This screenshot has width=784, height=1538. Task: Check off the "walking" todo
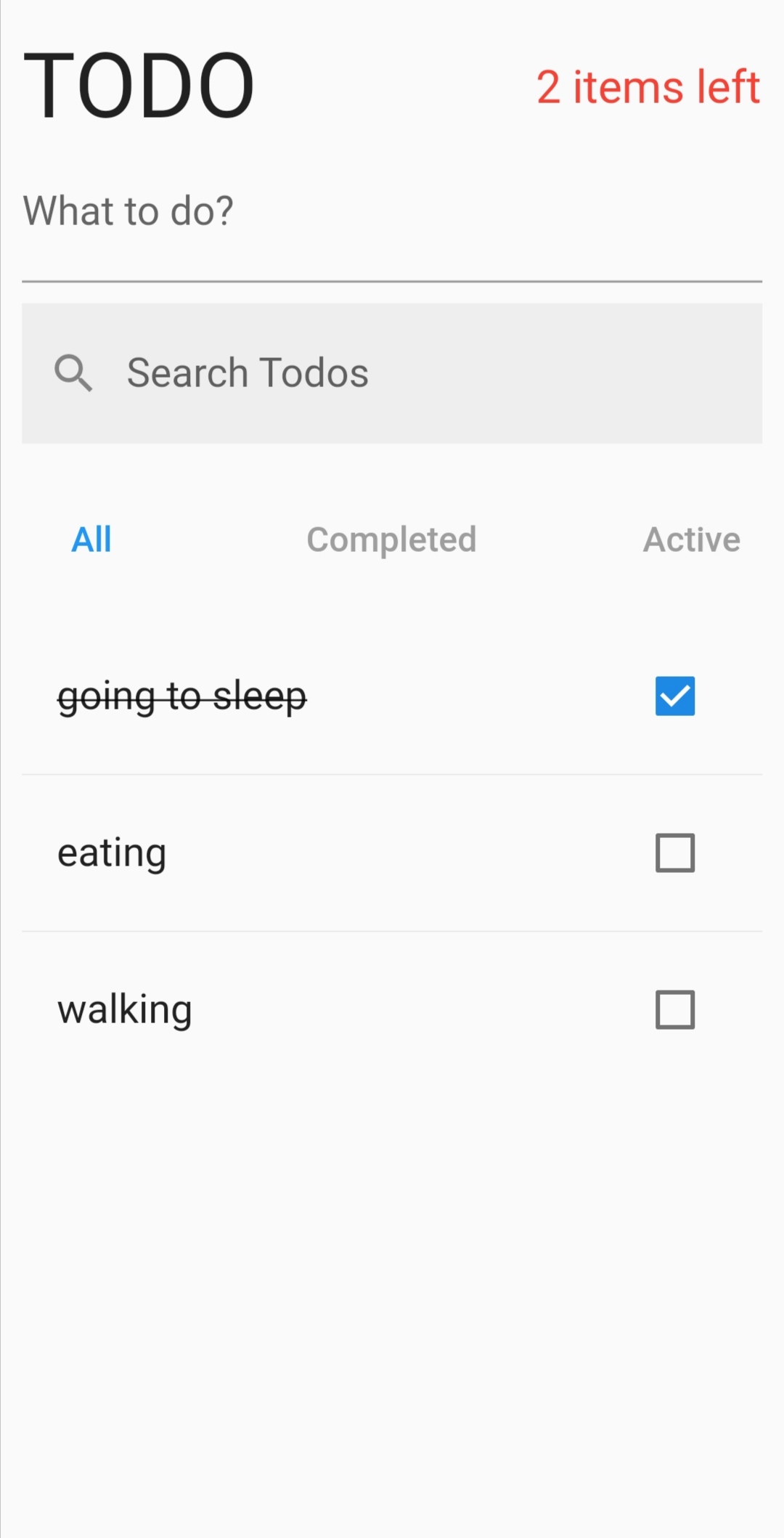click(675, 1009)
